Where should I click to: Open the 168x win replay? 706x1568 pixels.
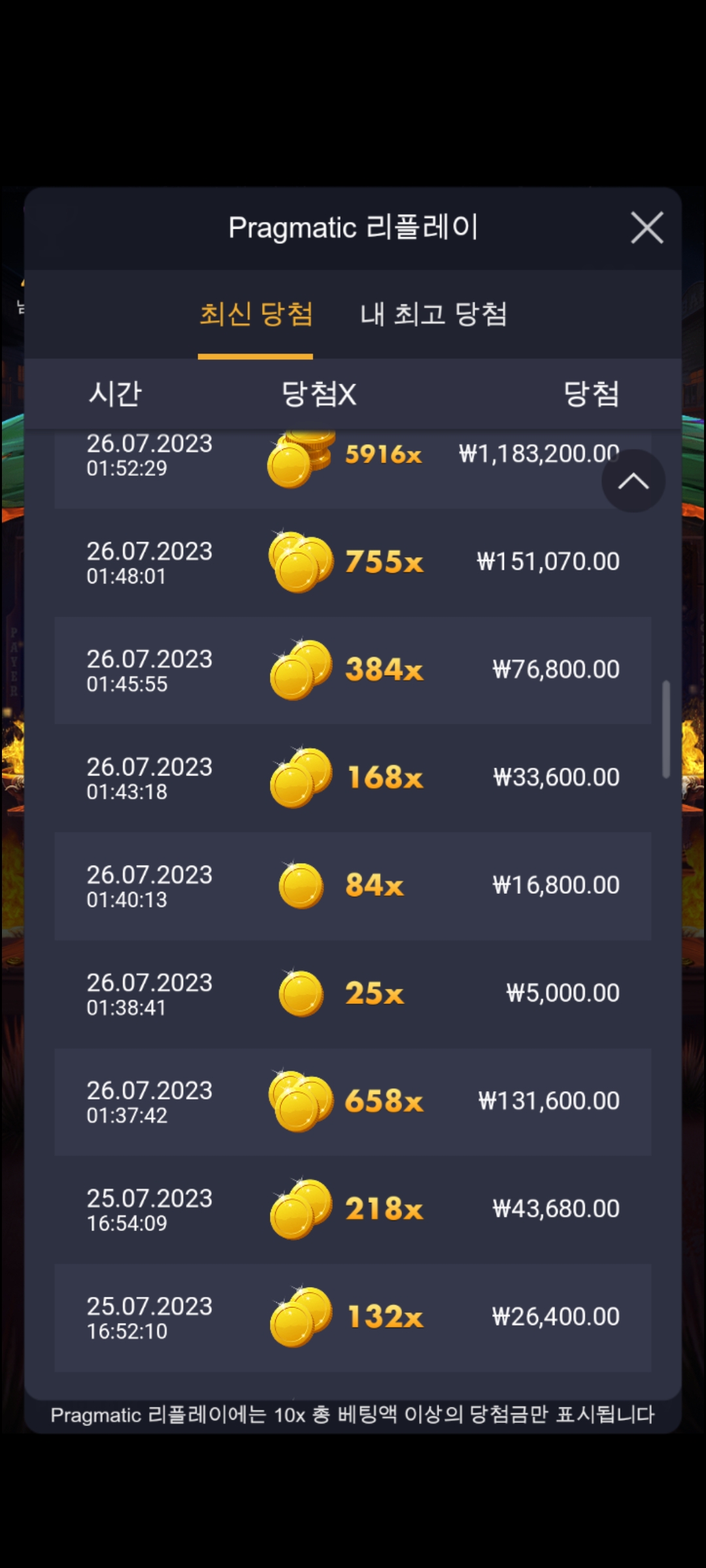coord(353,778)
